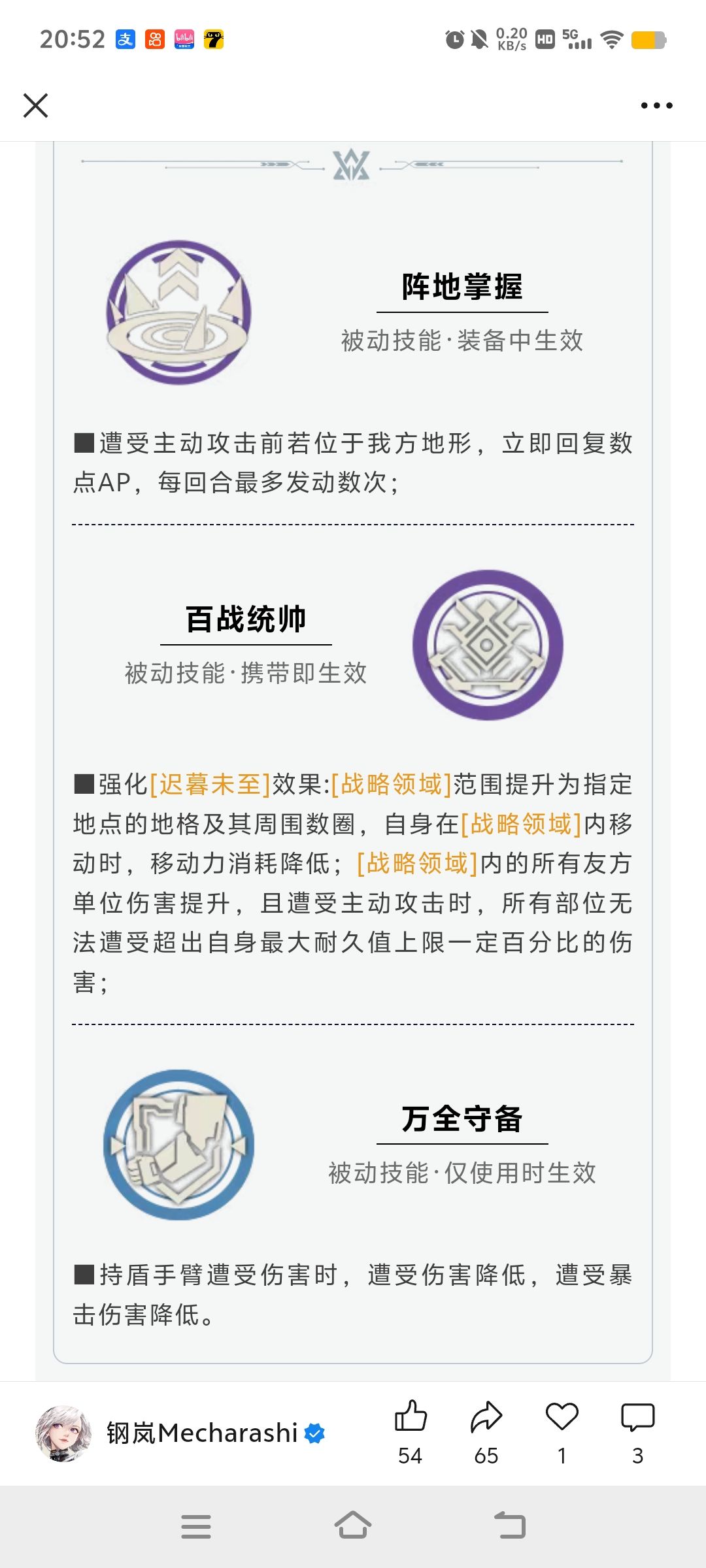Close this article page

coord(35,105)
